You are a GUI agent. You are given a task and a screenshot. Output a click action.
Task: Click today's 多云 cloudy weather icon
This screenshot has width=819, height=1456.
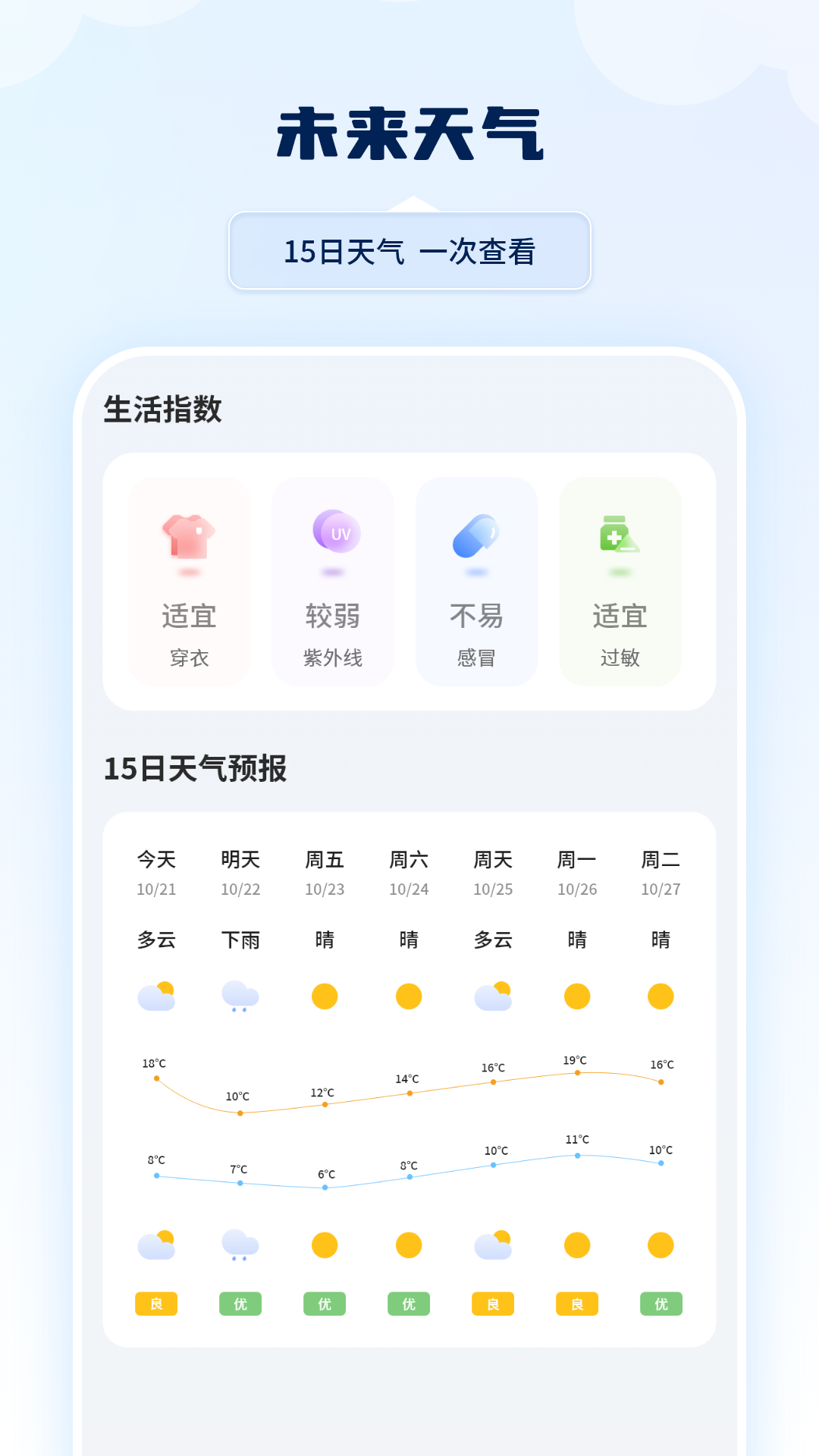[x=156, y=996]
